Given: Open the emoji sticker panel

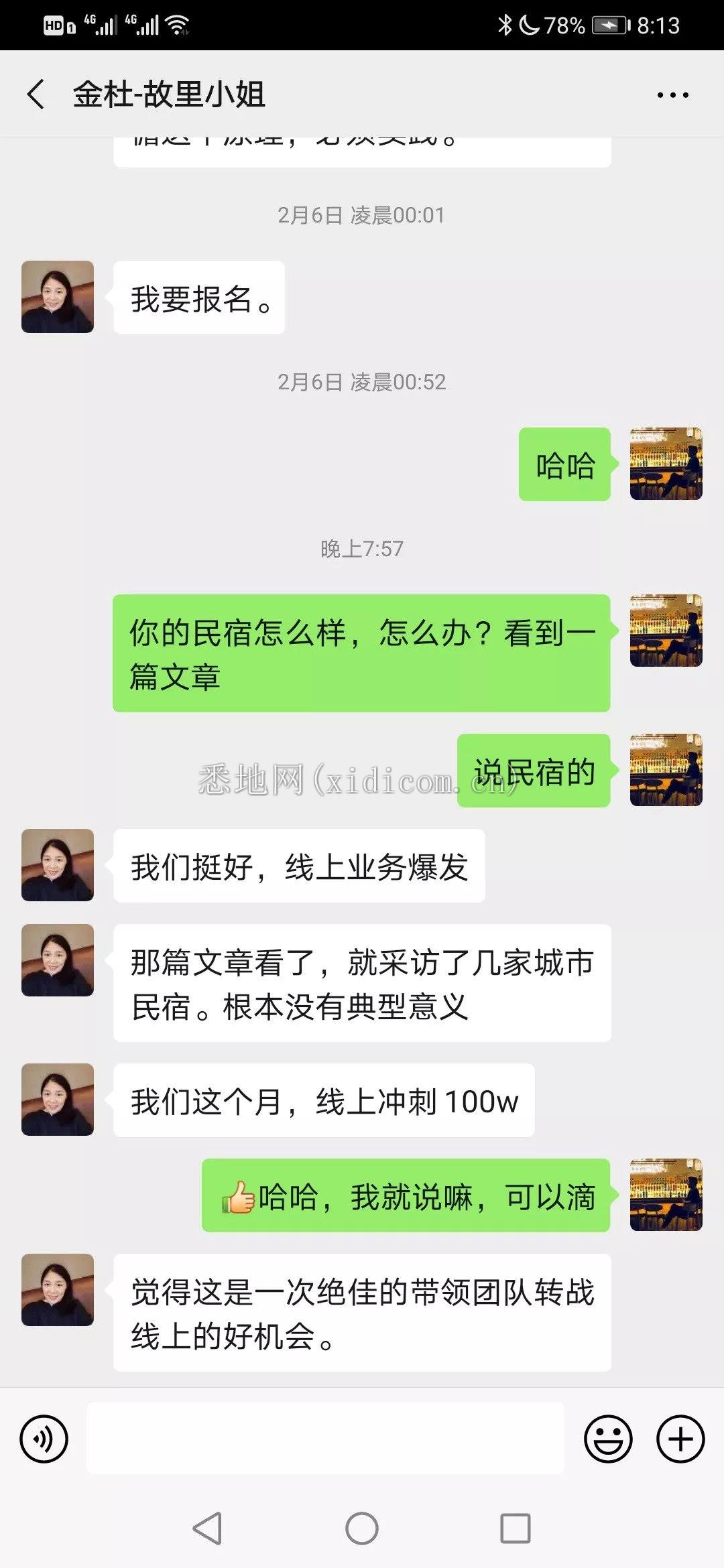Looking at the screenshot, I should click(608, 1439).
